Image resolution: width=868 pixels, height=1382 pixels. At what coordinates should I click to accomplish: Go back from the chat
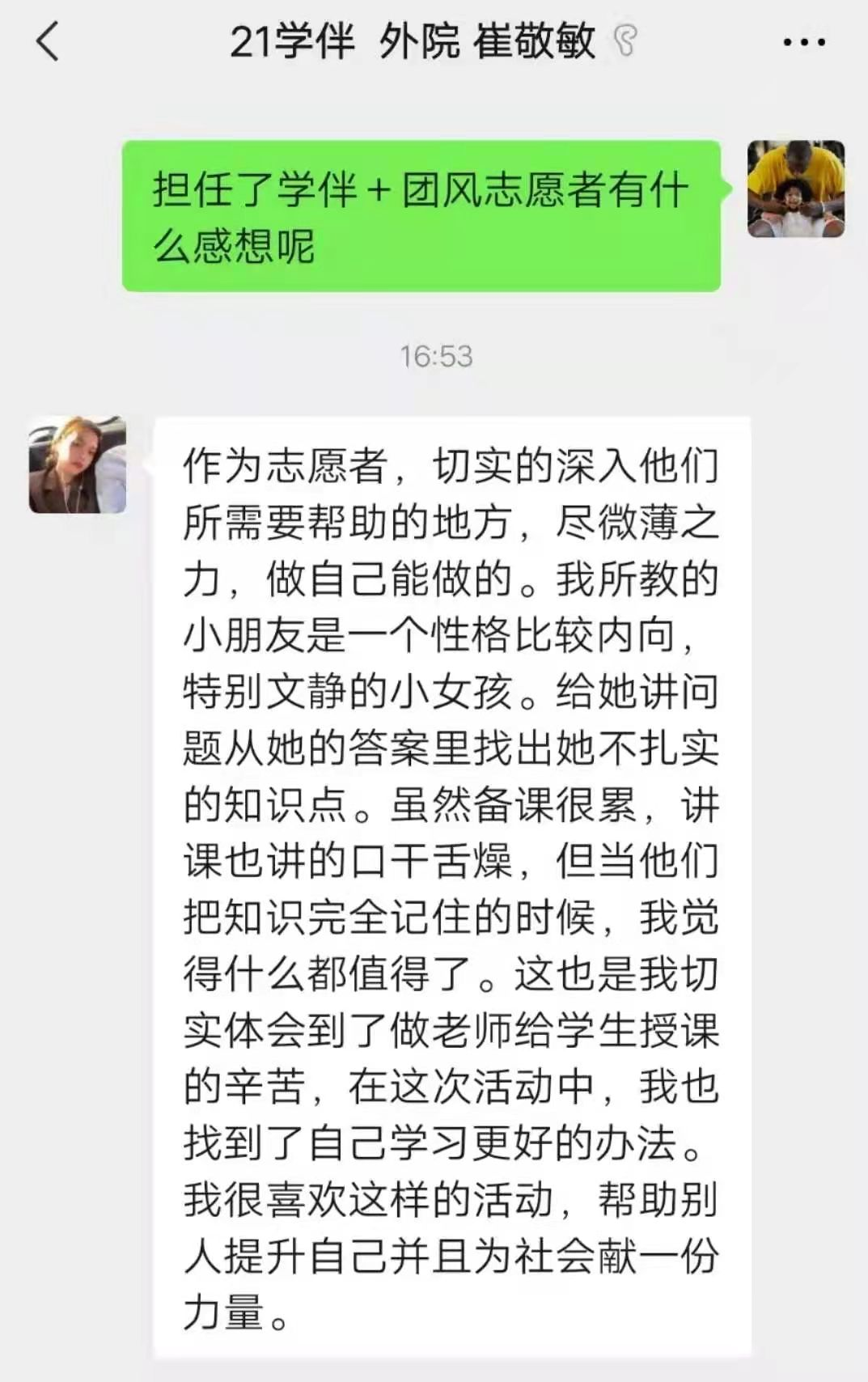[x=48, y=41]
